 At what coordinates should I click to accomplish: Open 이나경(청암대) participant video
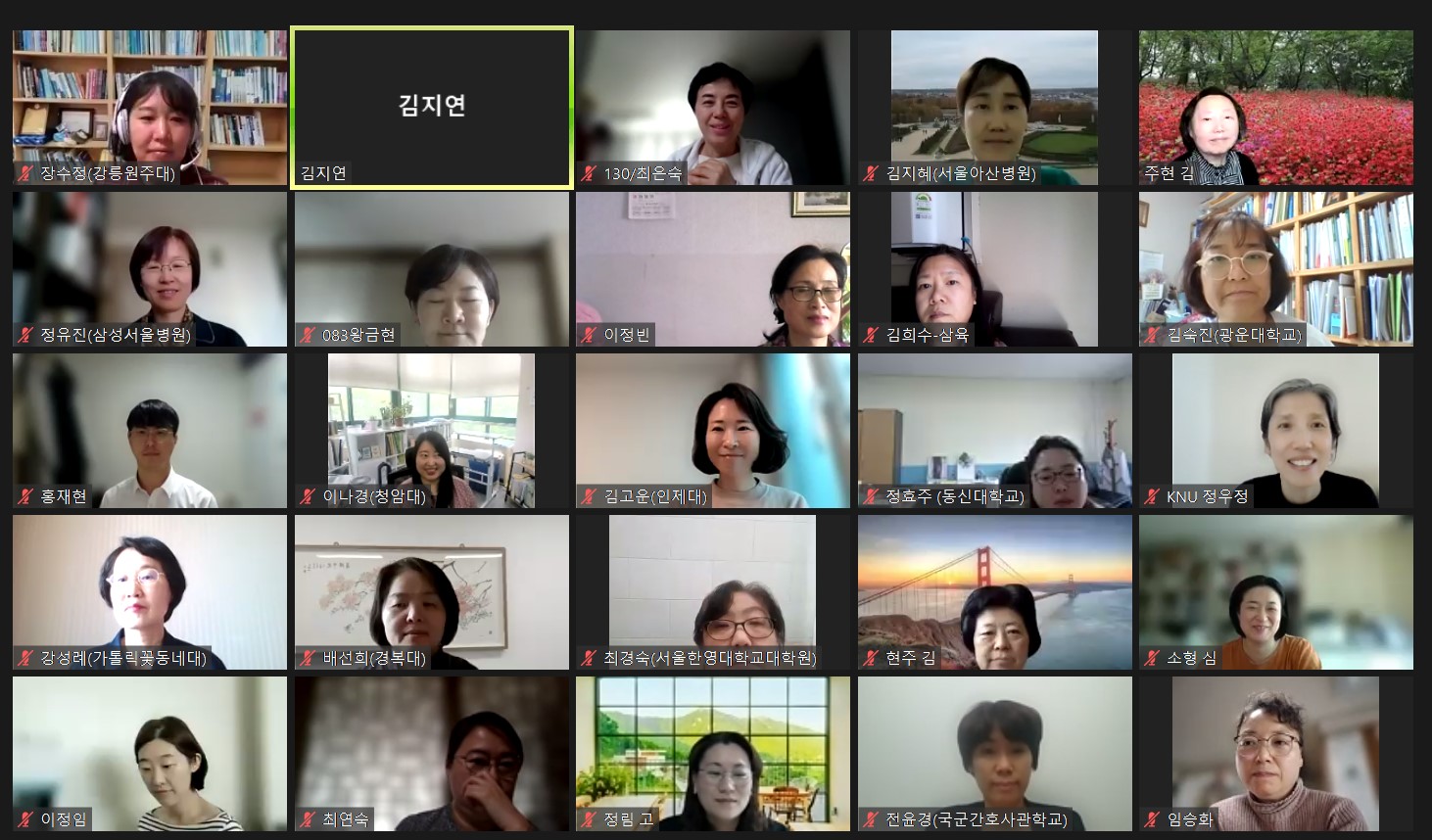(432, 431)
